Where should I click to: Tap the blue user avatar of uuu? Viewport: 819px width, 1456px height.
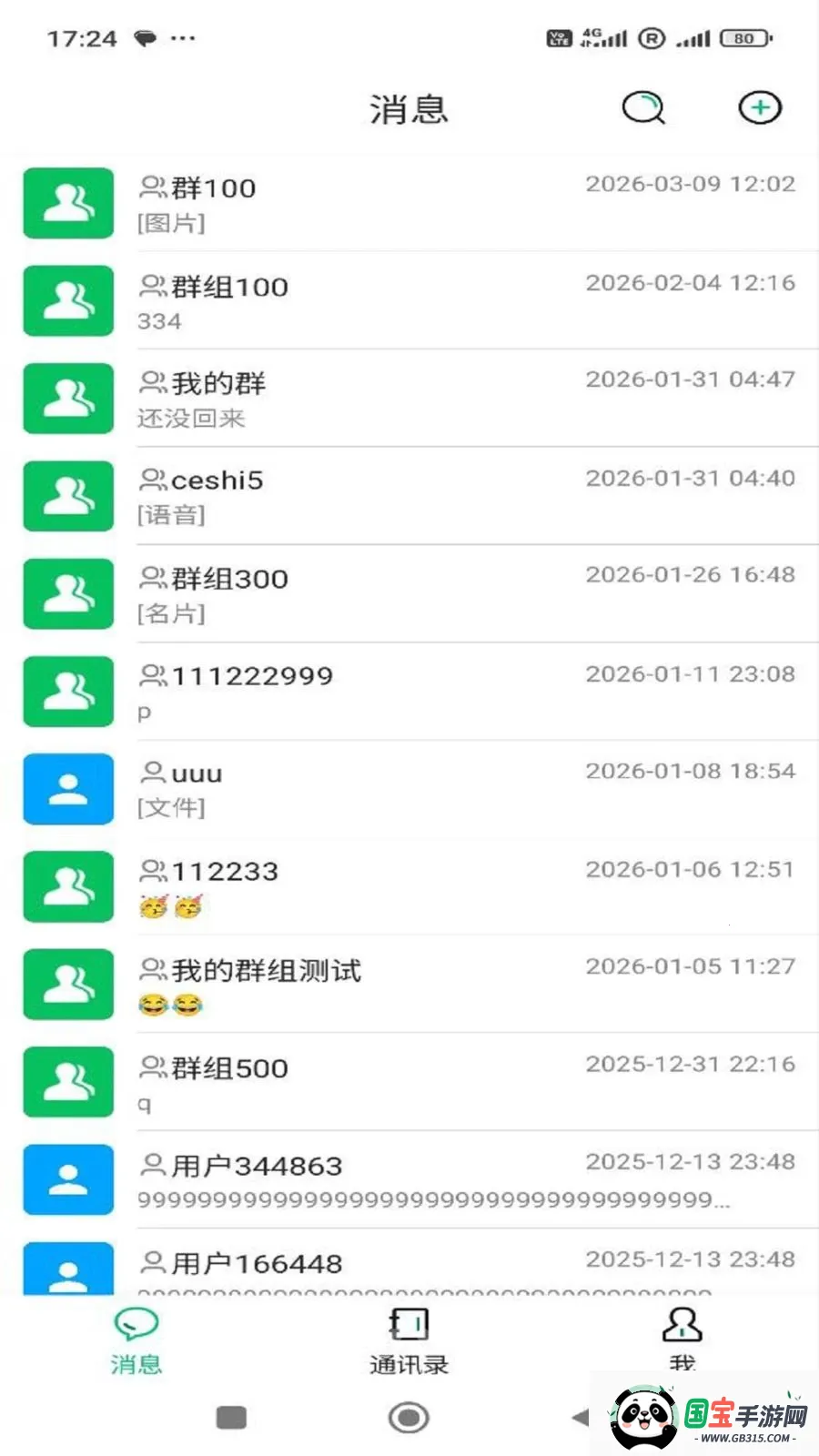68,790
